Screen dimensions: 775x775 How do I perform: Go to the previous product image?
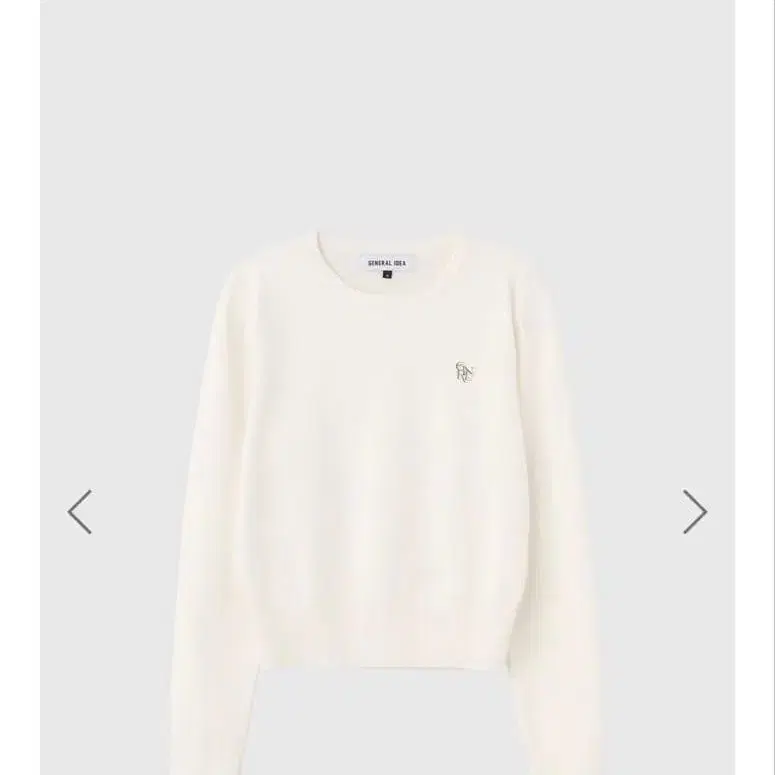80,512
